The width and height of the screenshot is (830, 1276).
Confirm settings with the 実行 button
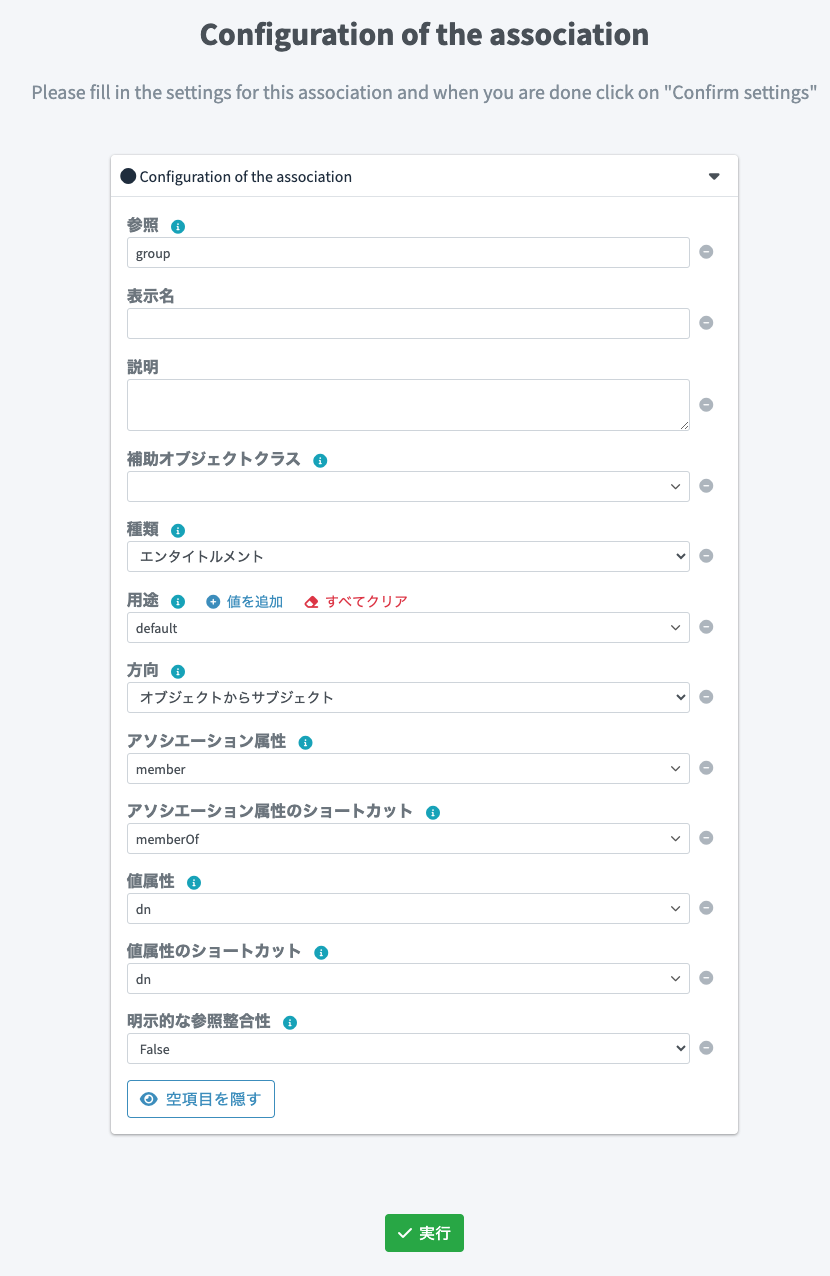[x=424, y=1233]
